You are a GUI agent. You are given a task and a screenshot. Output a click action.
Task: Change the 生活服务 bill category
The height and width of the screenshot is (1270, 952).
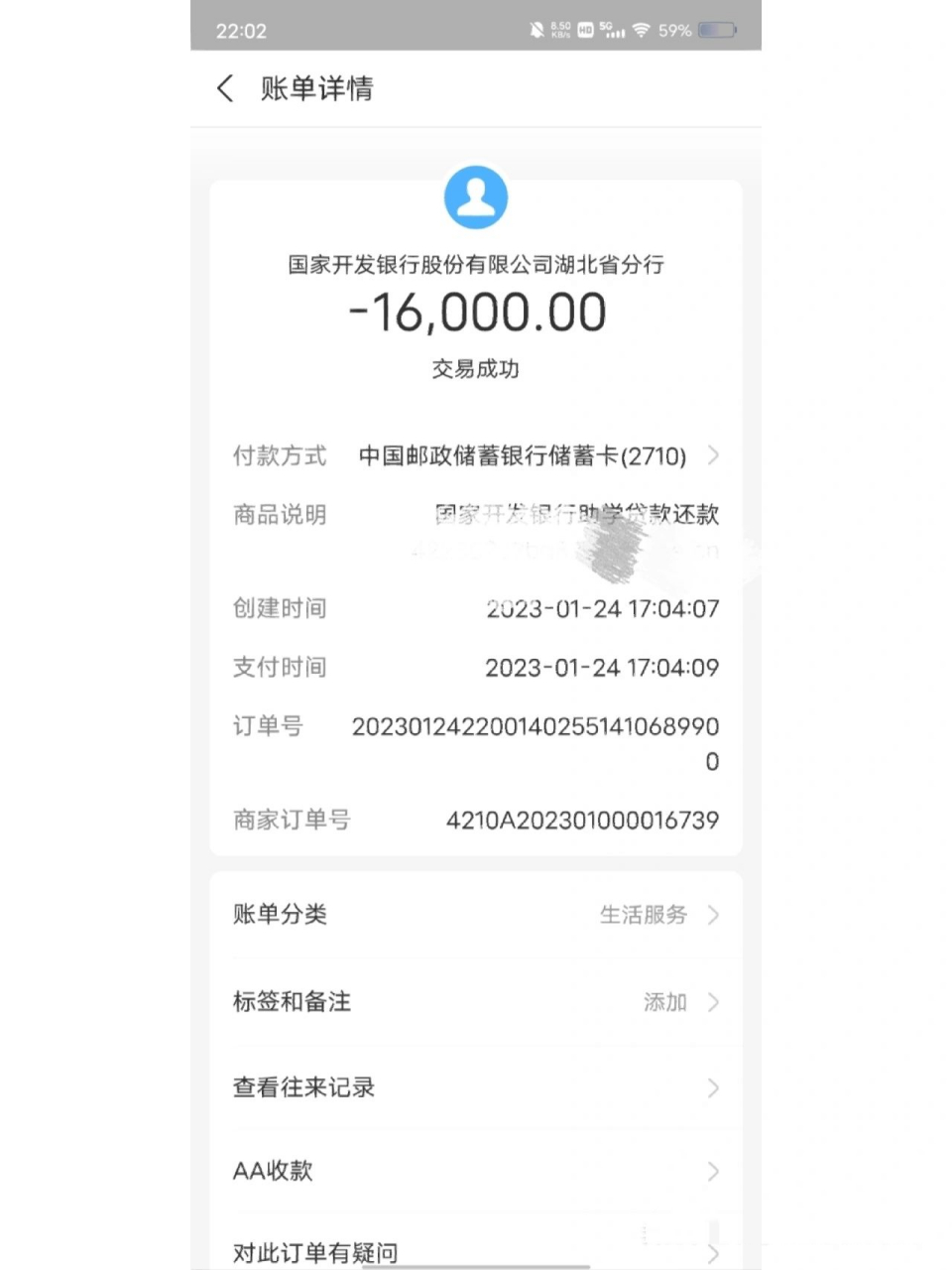tap(643, 916)
